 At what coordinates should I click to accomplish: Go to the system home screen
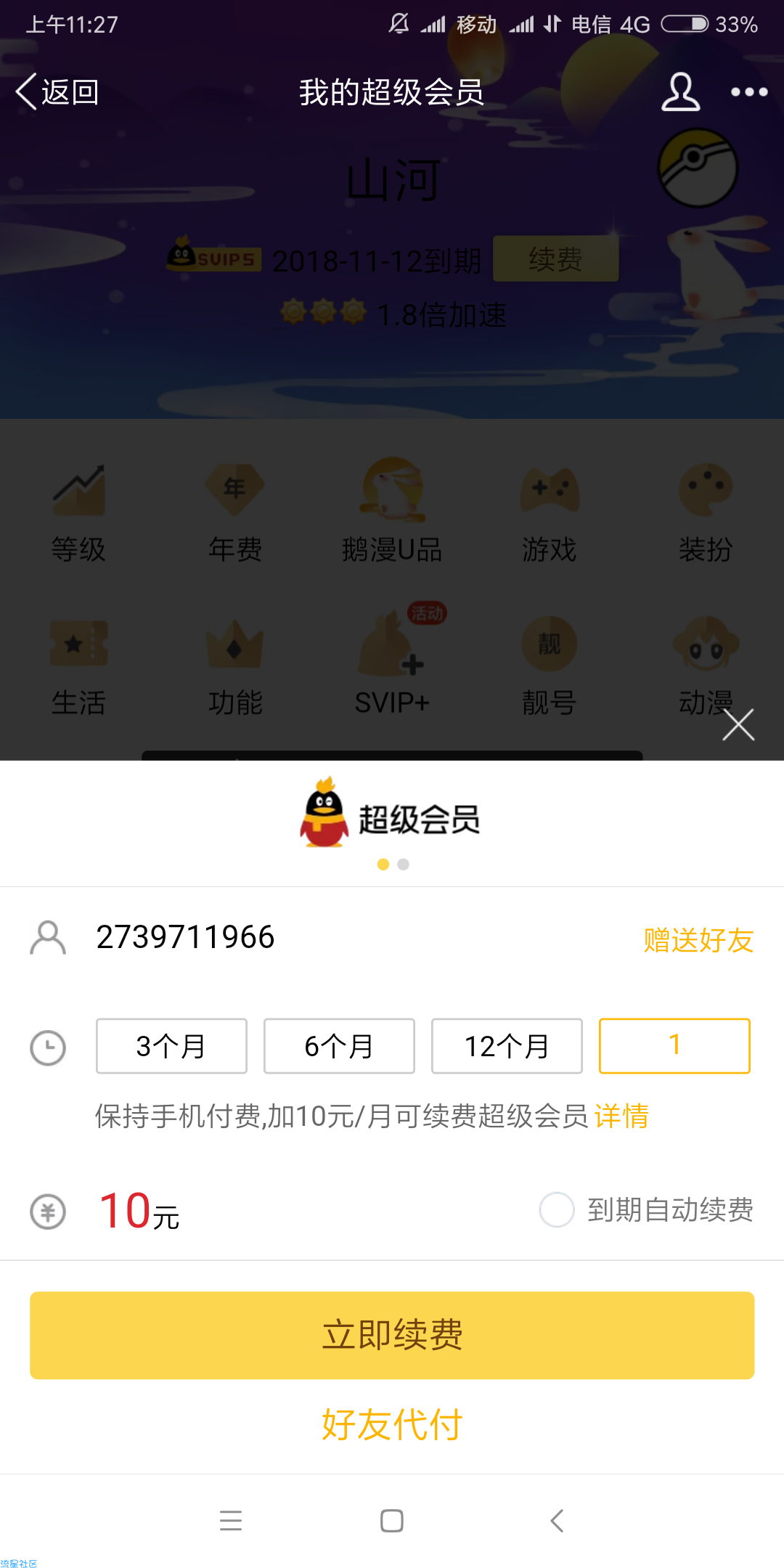[x=392, y=1520]
